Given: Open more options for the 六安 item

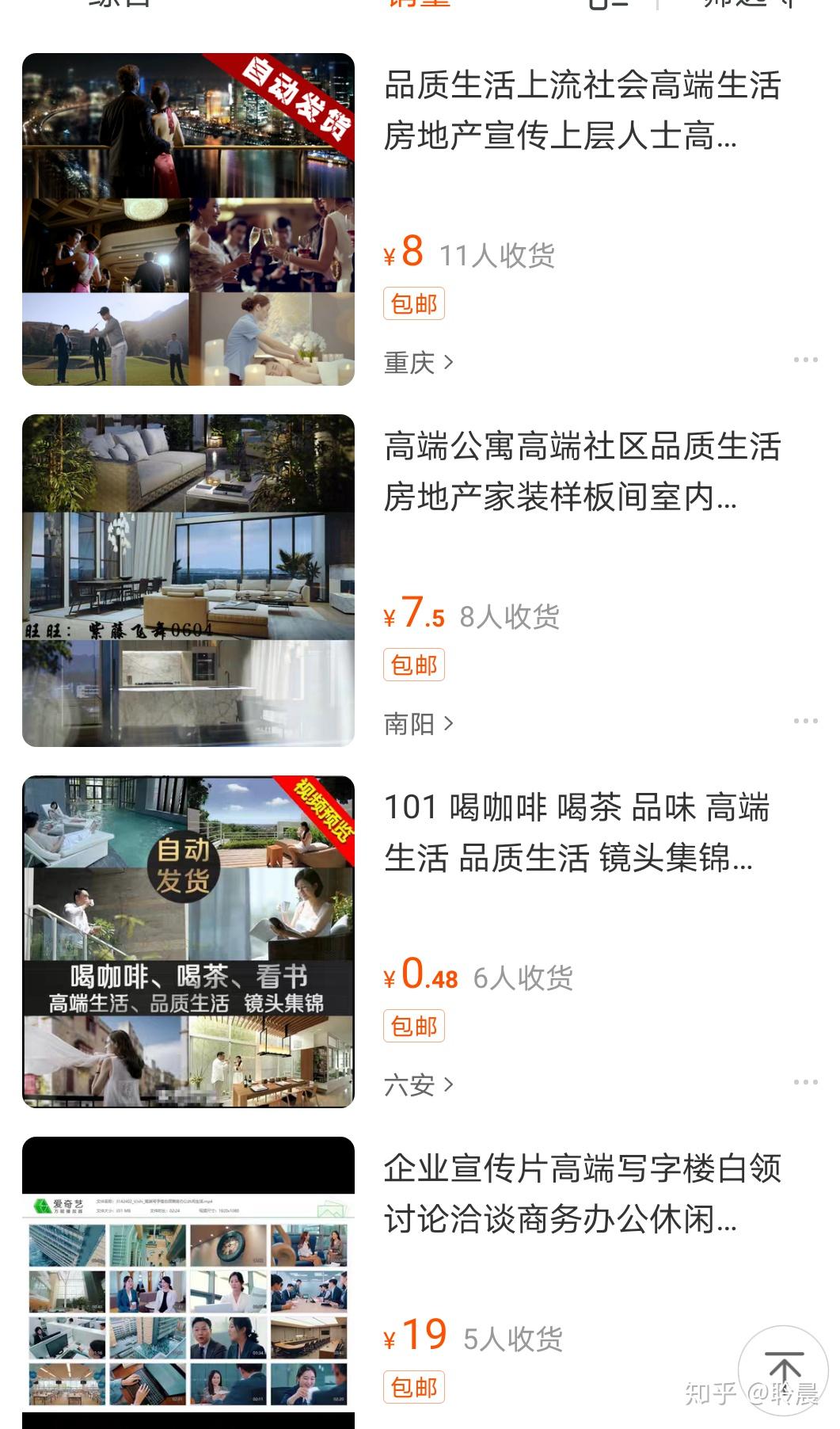Looking at the screenshot, I should 805,1082.
